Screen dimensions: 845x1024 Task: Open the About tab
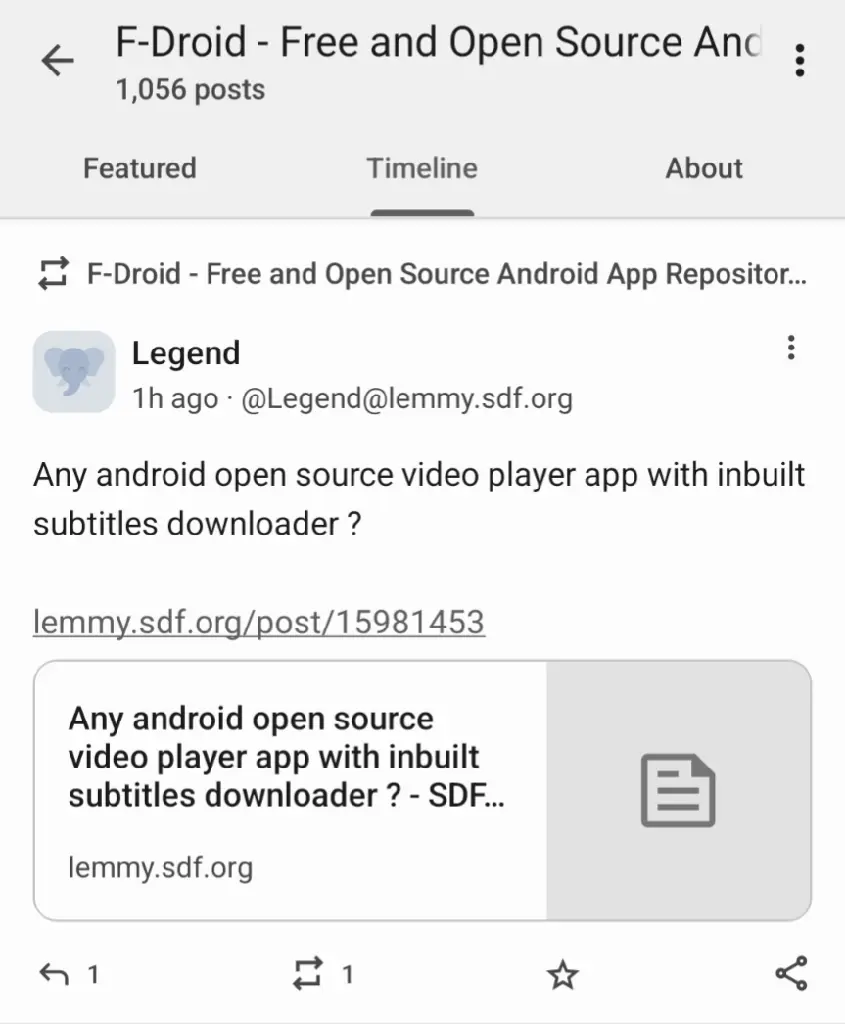704,168
